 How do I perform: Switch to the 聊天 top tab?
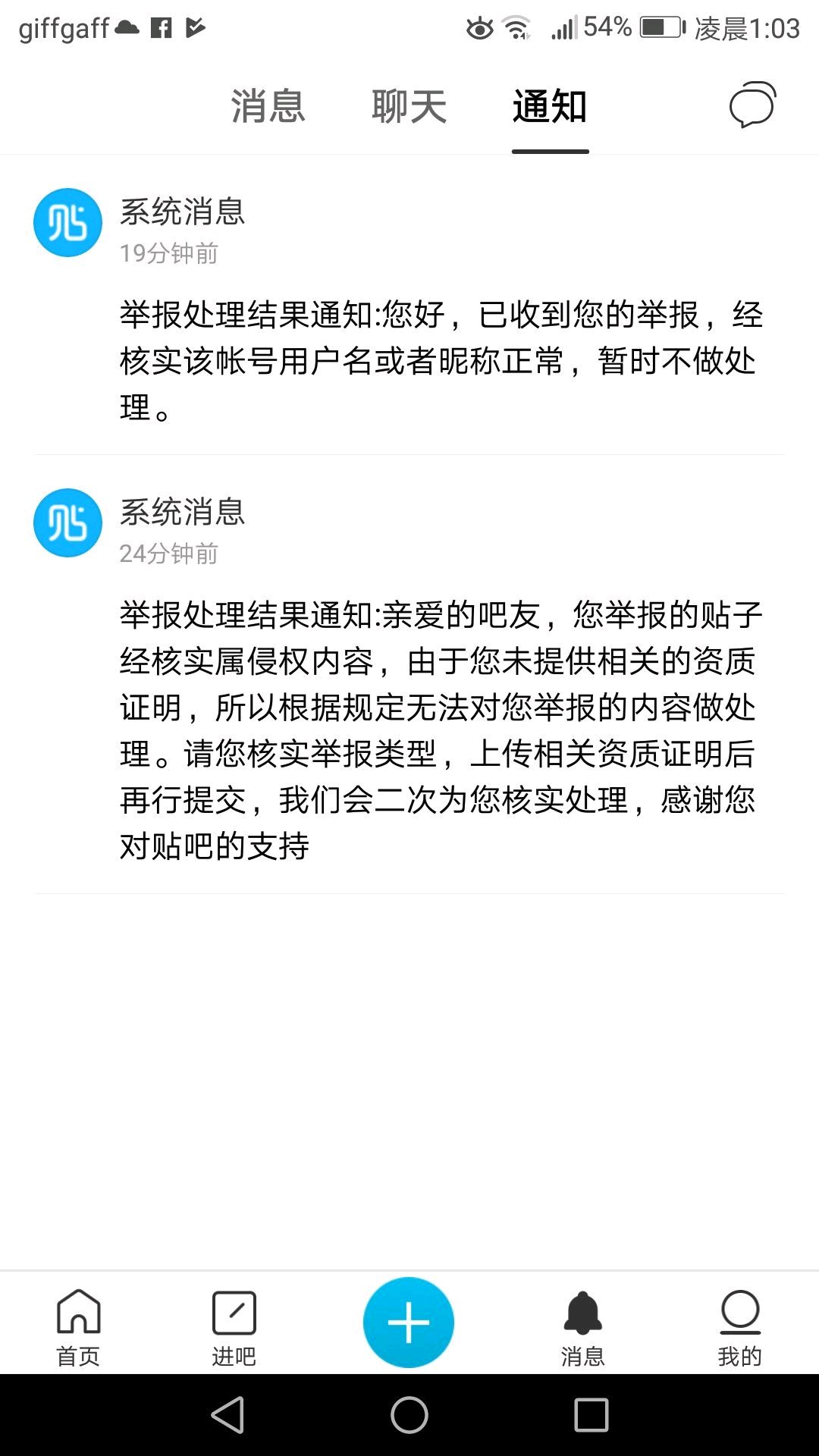coord(409,106)
